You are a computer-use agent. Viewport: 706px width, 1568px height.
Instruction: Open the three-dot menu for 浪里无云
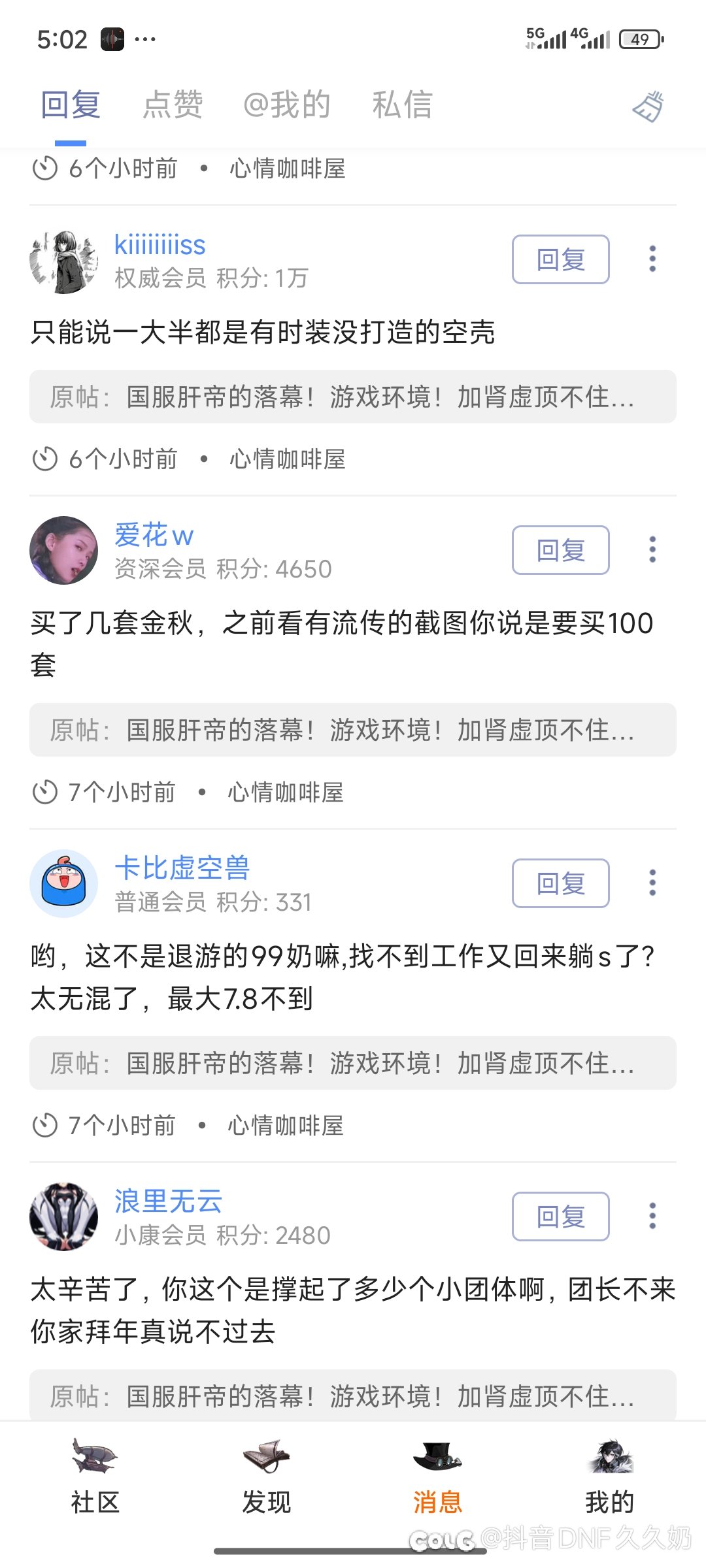tap(652, 1217)
